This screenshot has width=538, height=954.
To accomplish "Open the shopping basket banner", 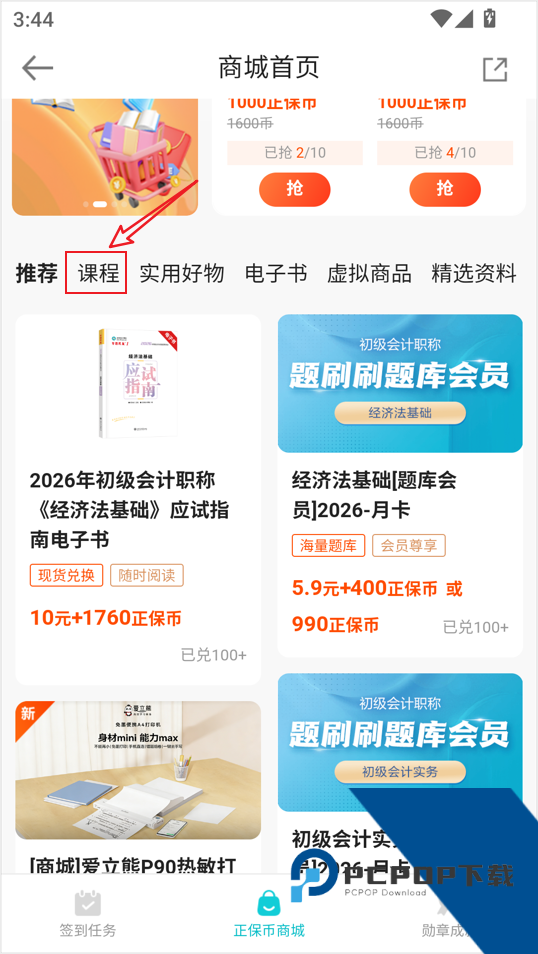I will click(105, 157).
